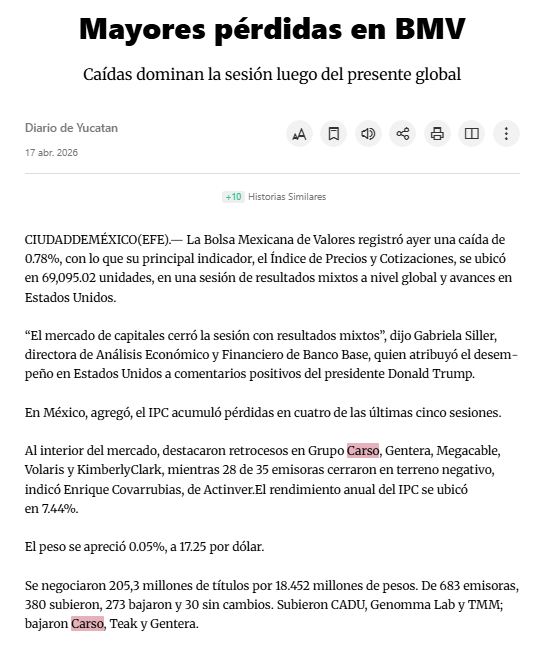
Task: Open +10 Historias Similares
Action: pos(274,197)
